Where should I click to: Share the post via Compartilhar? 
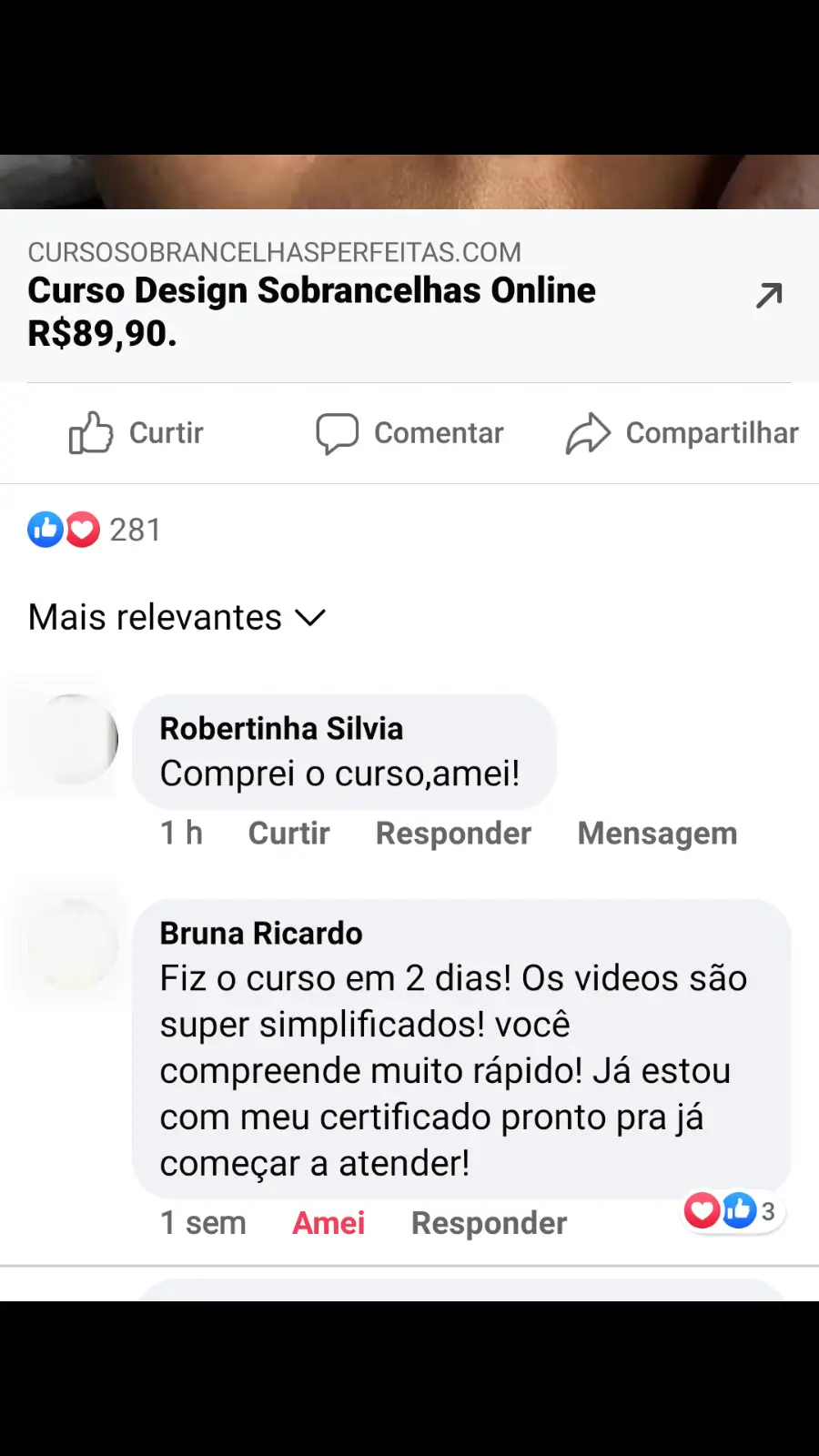pos(682,433)
